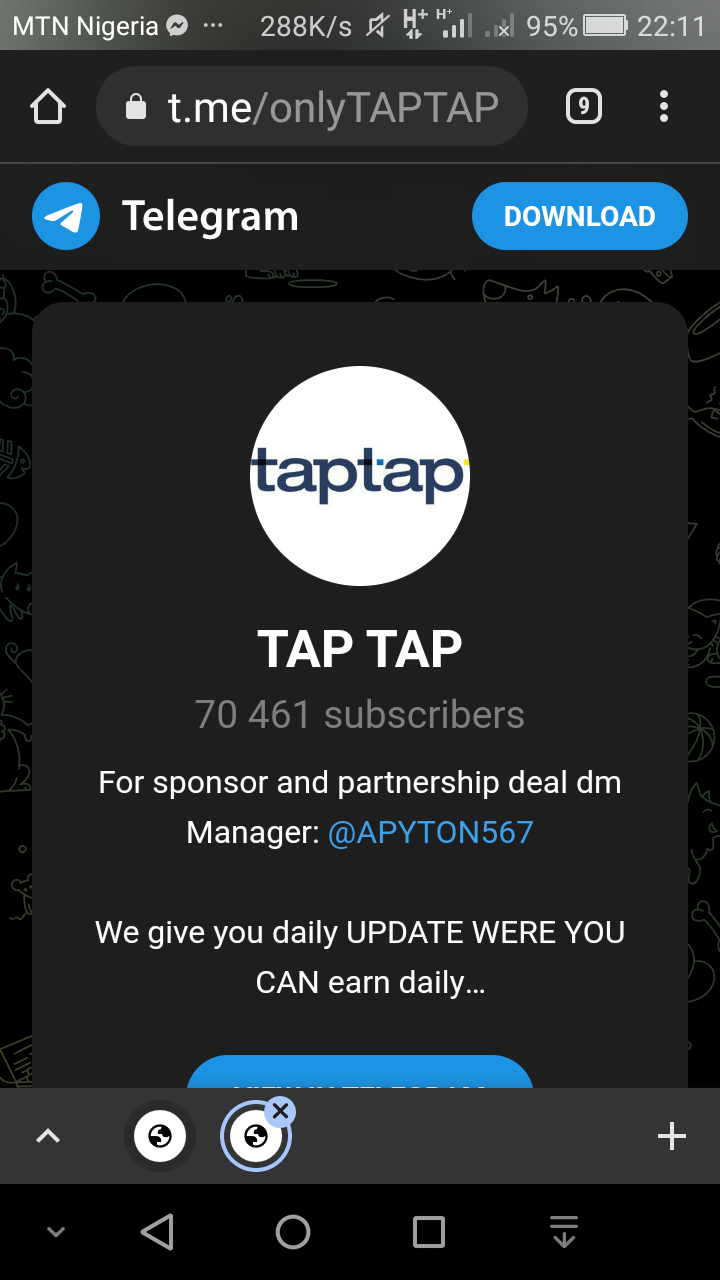This screenshot has width=720, height=1280.
Task: Open the t.me/onlyTAPTAP address bar
Action: [x=311, y=107]
